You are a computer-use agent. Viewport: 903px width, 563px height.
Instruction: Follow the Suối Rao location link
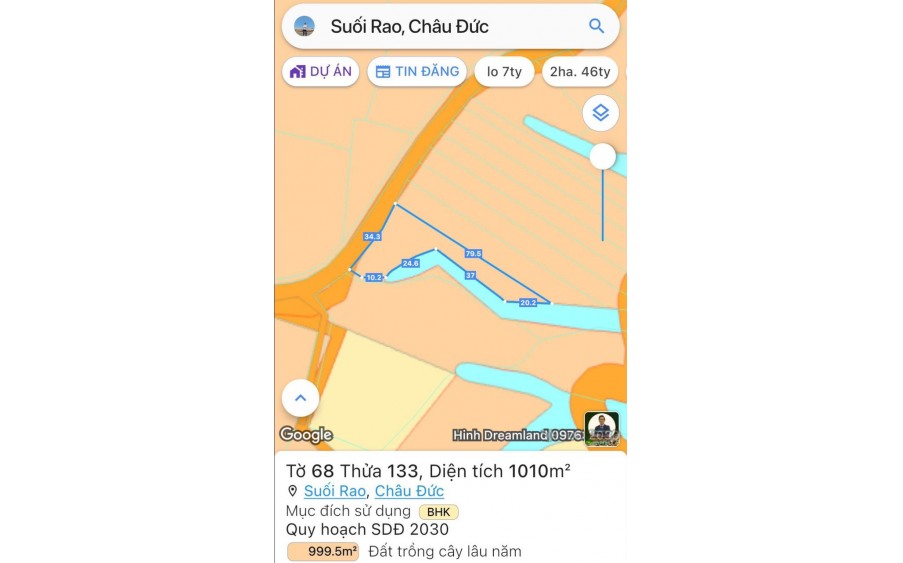point(334,491)
